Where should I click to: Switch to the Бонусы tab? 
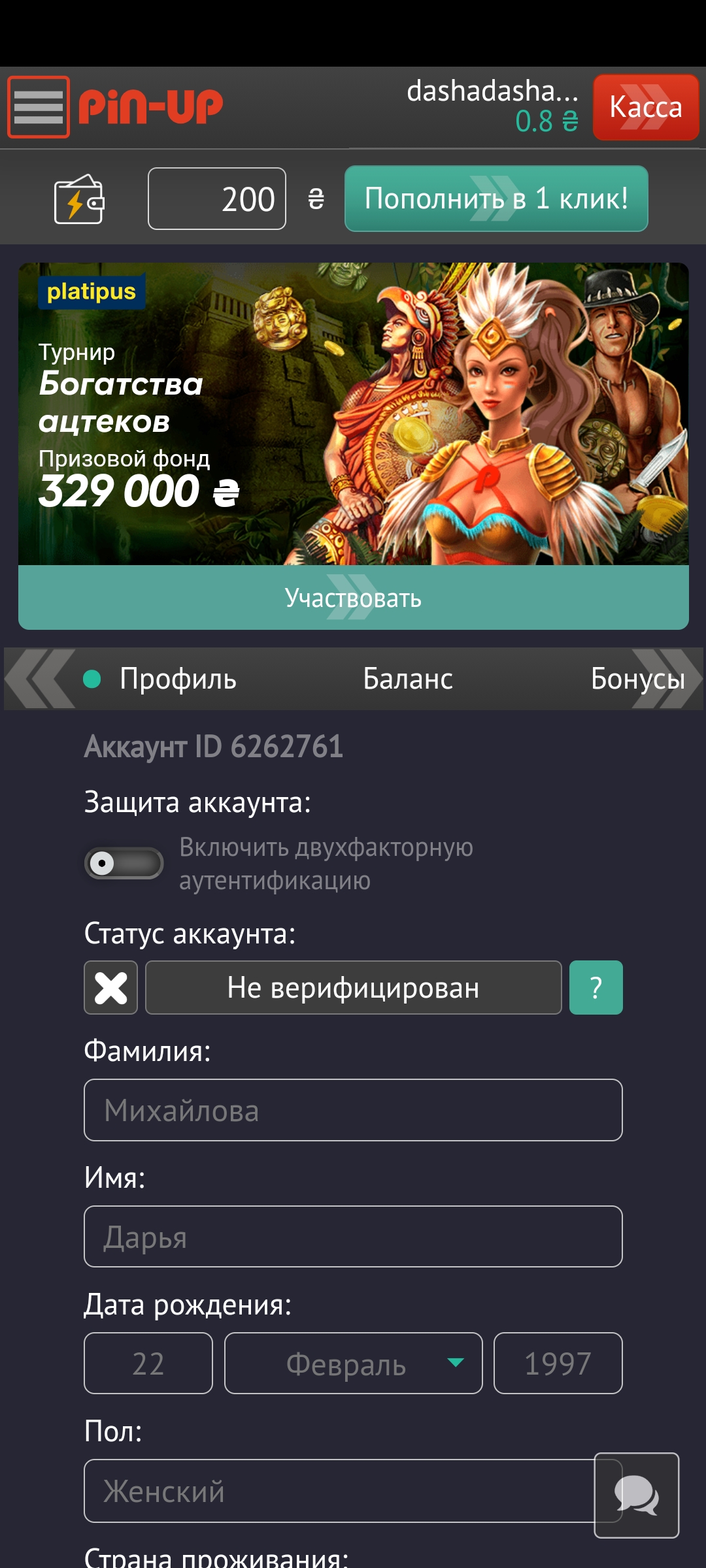pyautogui.click(x=638, y=679)
